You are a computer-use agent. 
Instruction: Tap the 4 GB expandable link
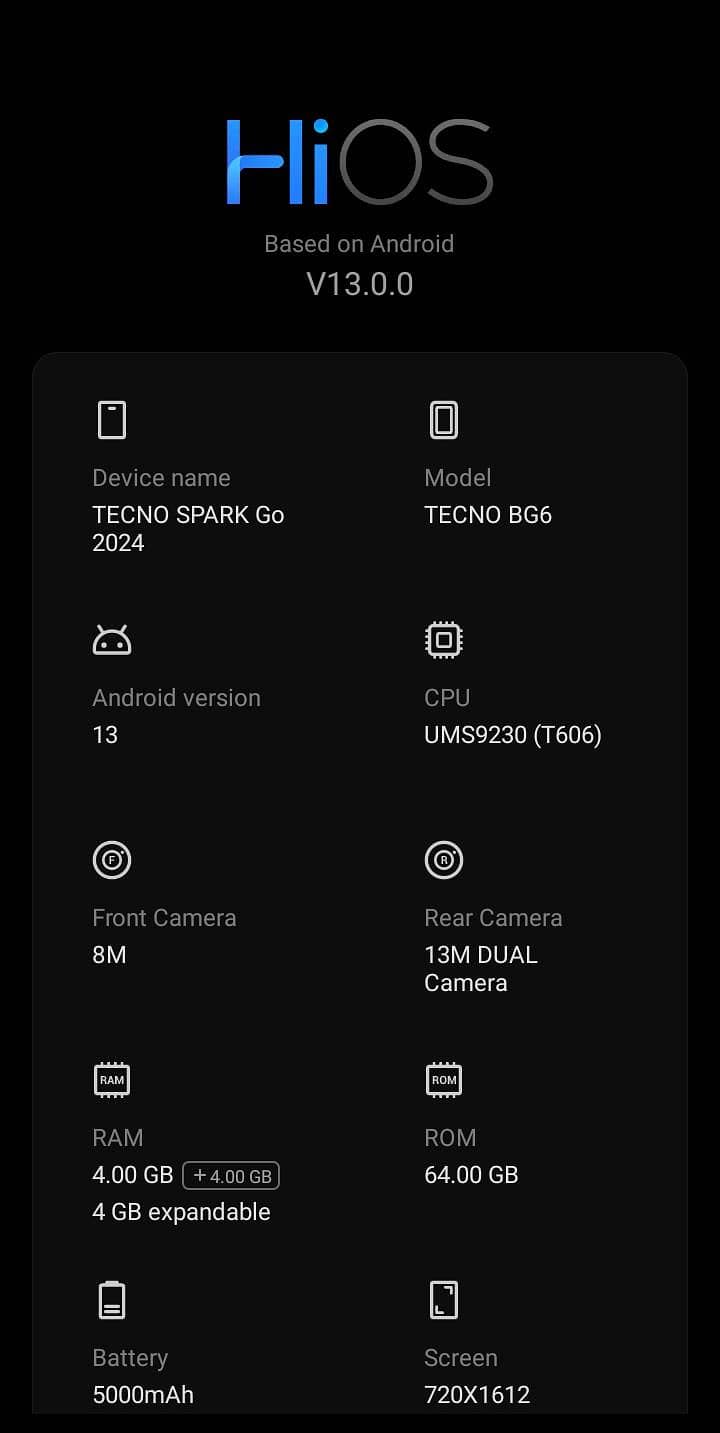click(x=181, y=1211)
